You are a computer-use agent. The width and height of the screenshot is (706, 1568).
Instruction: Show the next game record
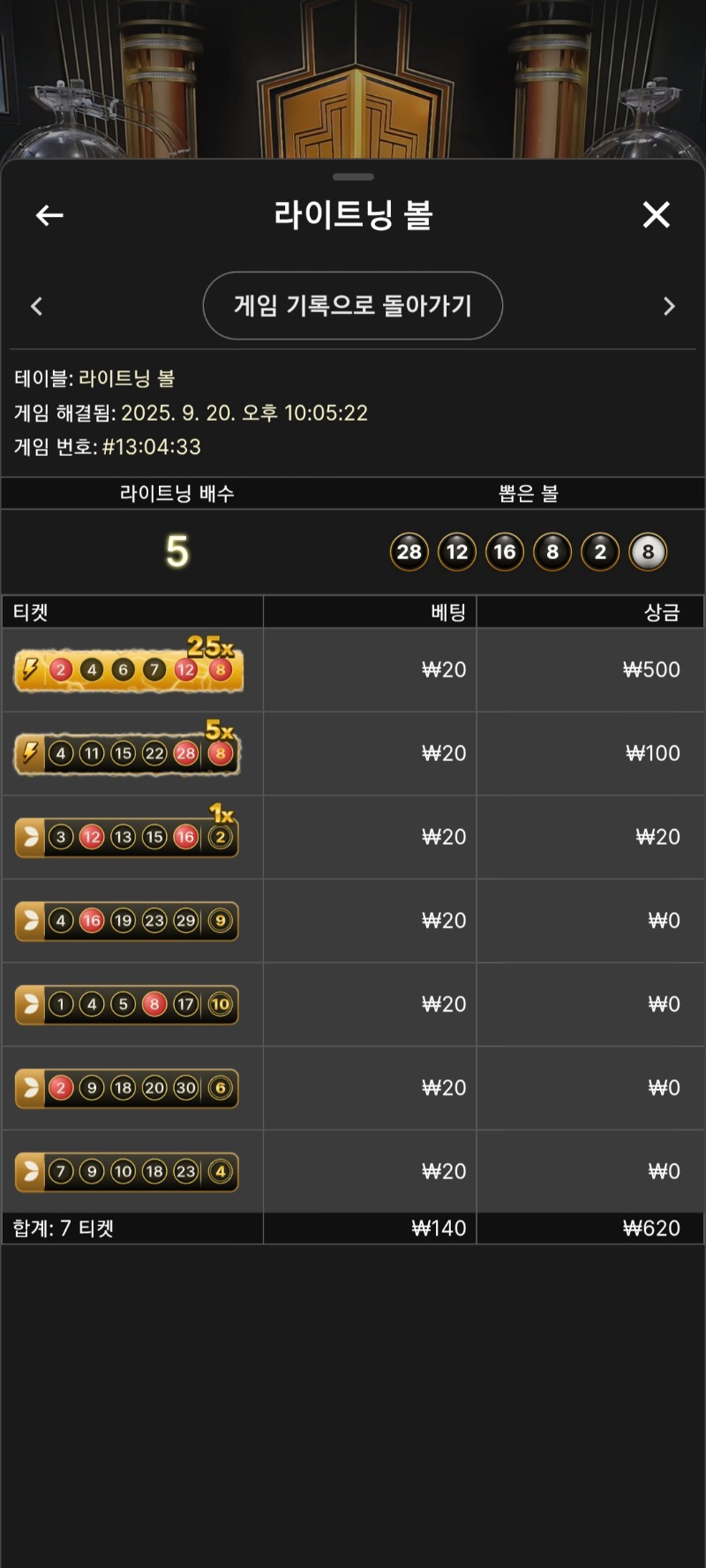[x=669, y=306]
